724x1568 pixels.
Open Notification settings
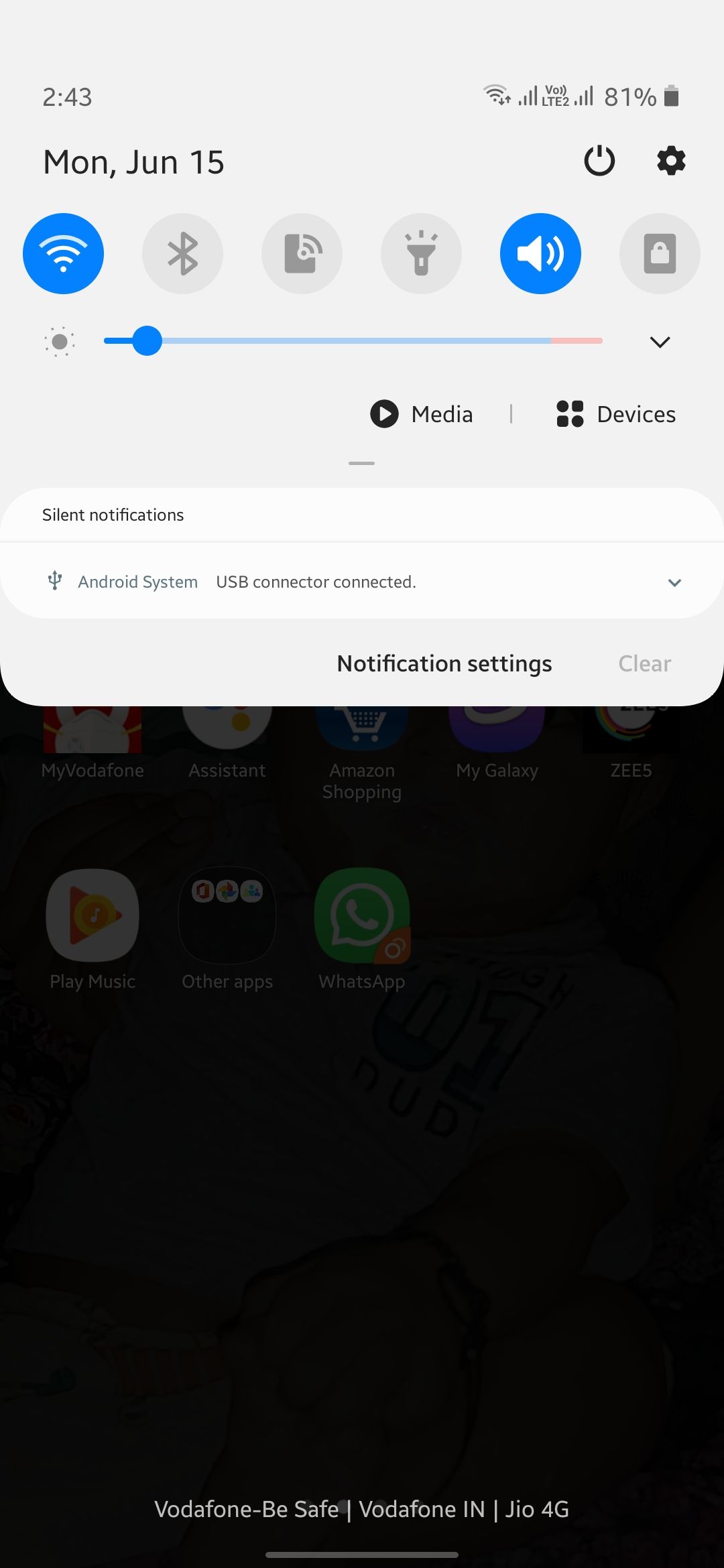(x=444, y=663)
